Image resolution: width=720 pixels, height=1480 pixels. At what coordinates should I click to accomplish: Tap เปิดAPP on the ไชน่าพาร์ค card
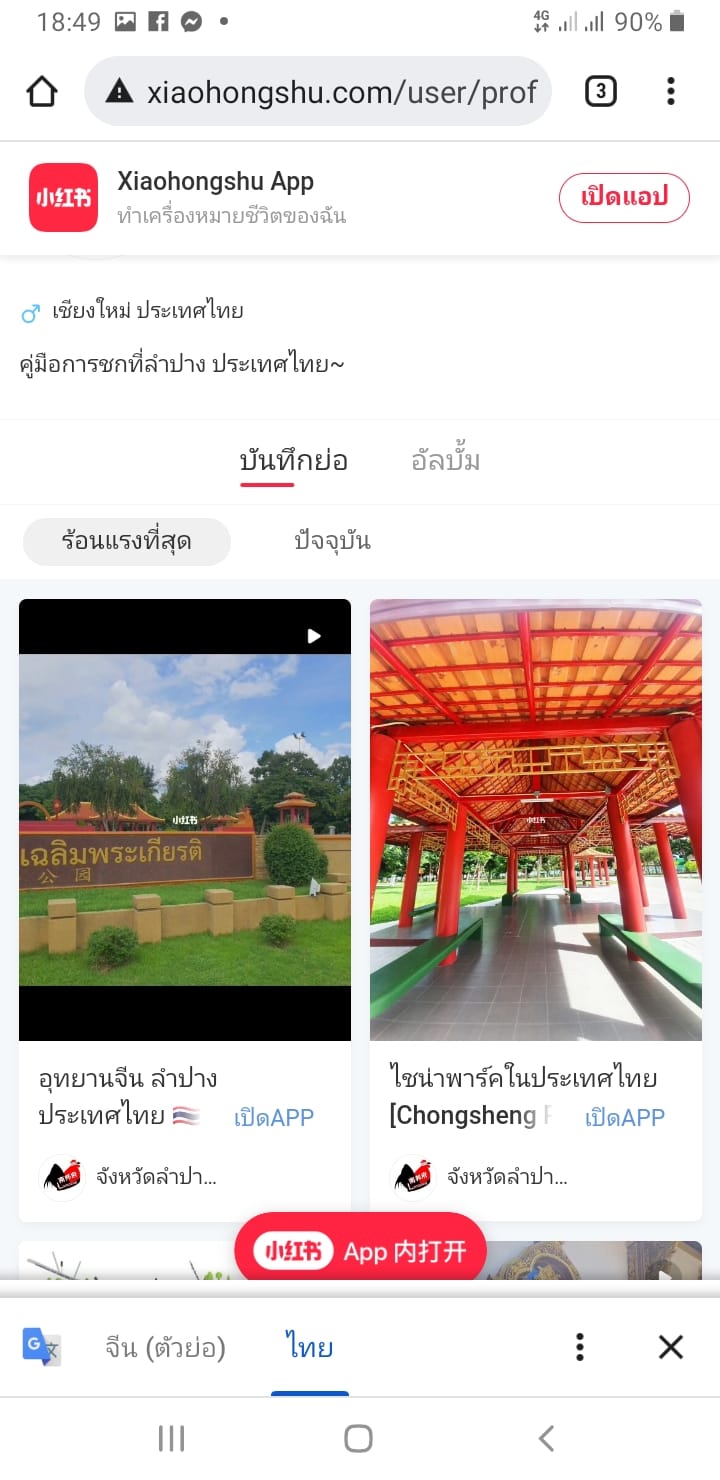coord(625,1117)
